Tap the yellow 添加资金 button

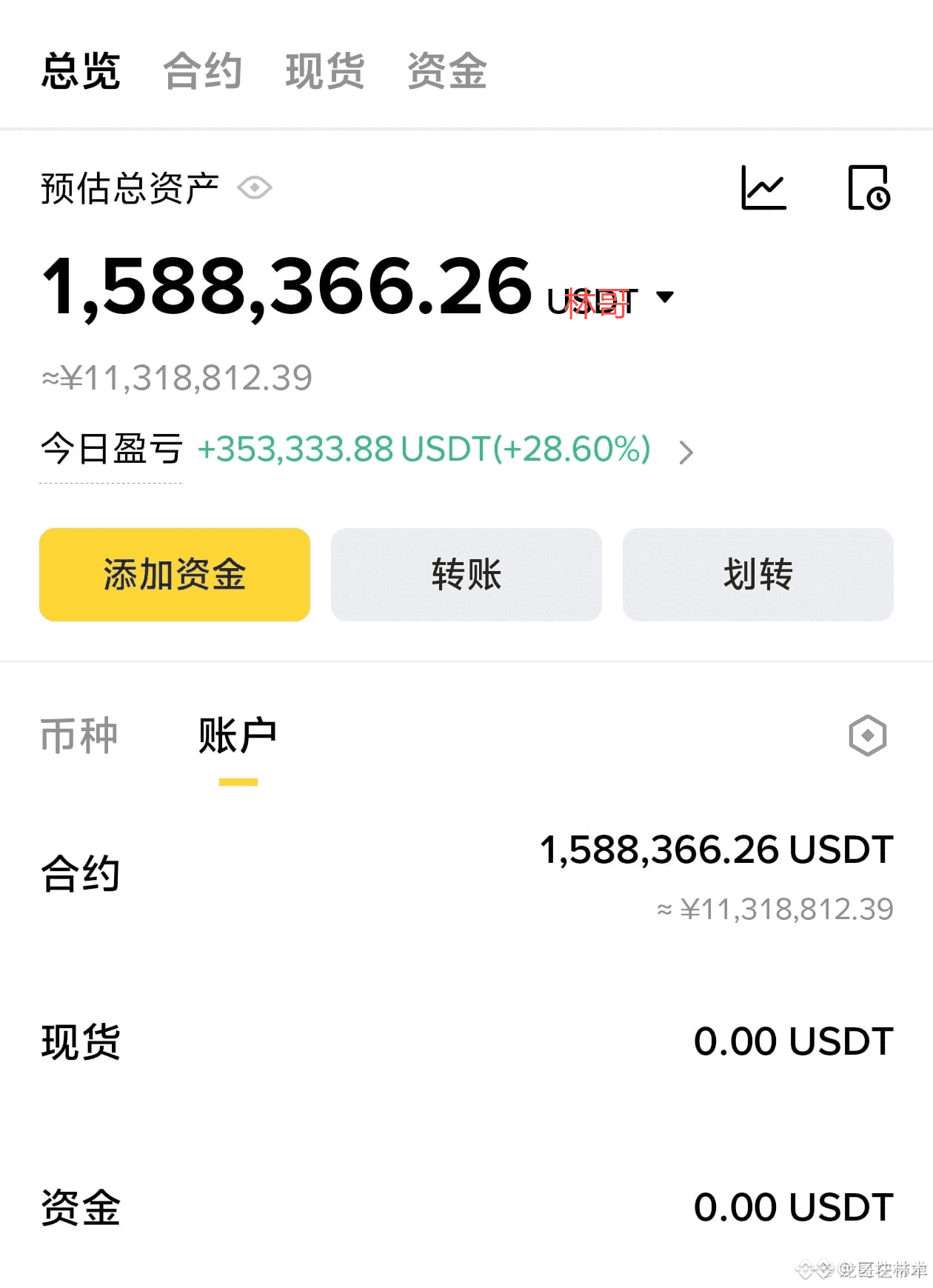[x=175, y=575]
